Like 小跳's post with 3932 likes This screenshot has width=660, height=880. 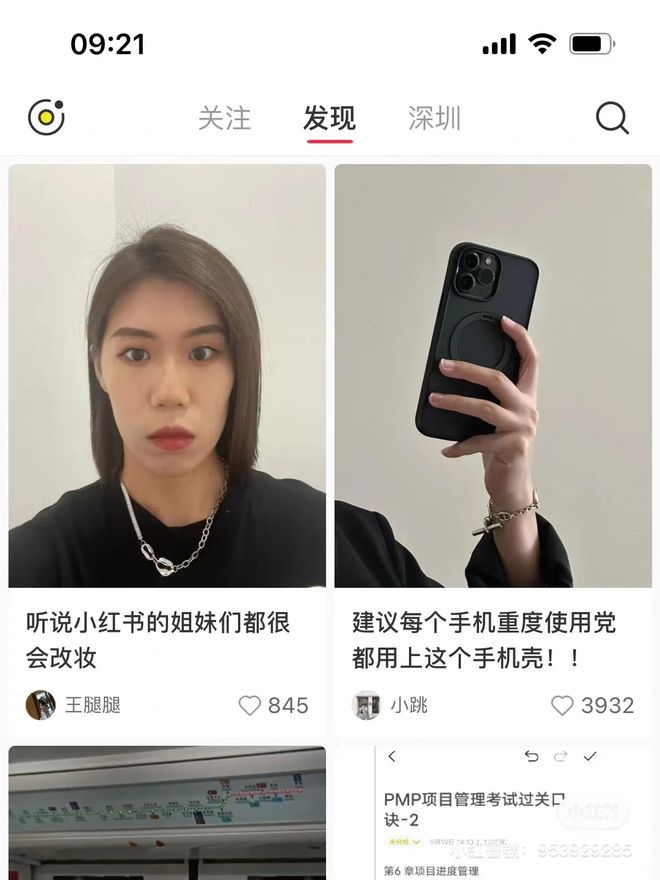(x=563, y=705)
